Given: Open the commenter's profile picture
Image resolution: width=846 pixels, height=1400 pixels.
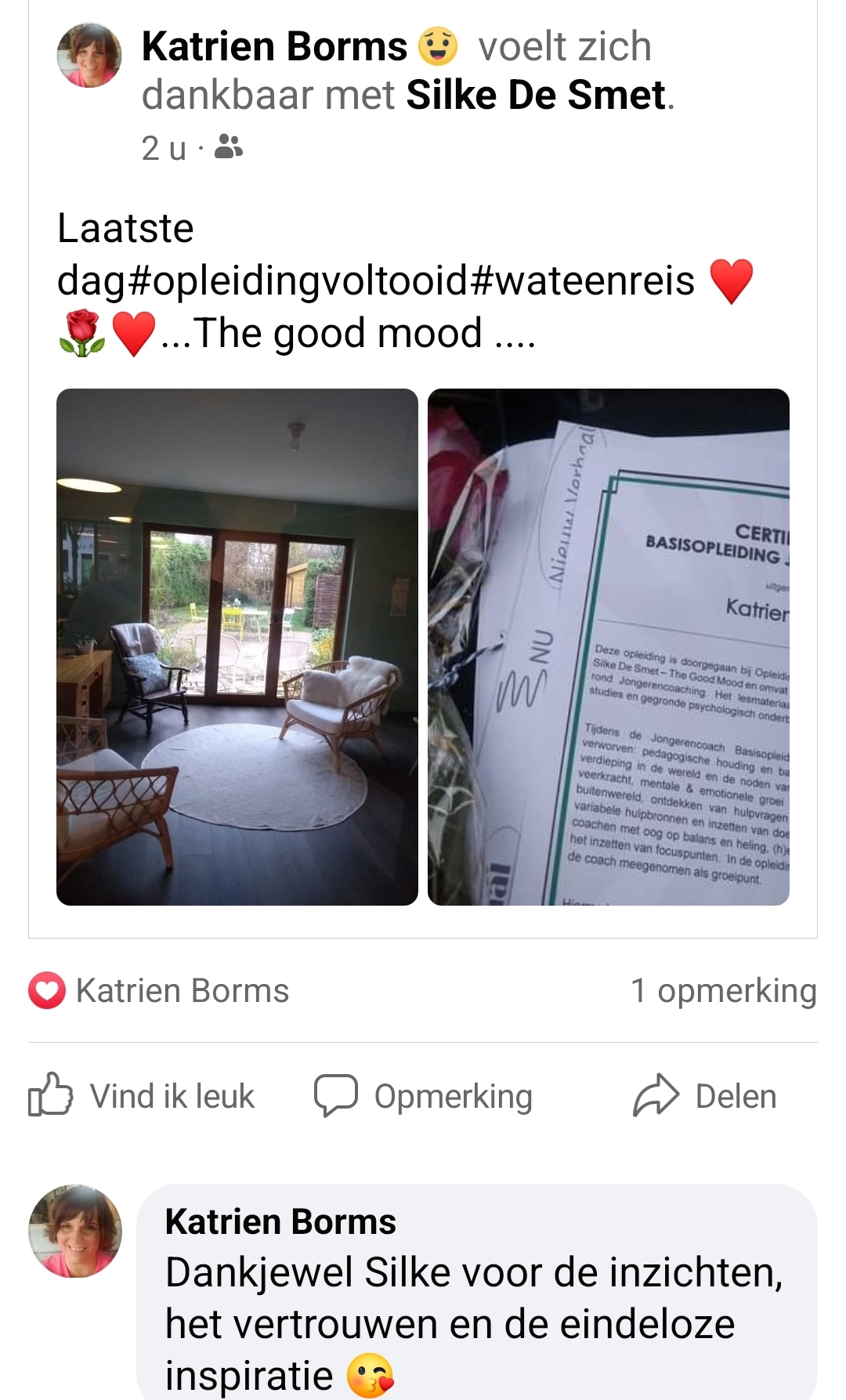Looking at the screenshot, I should (75, 1231).
